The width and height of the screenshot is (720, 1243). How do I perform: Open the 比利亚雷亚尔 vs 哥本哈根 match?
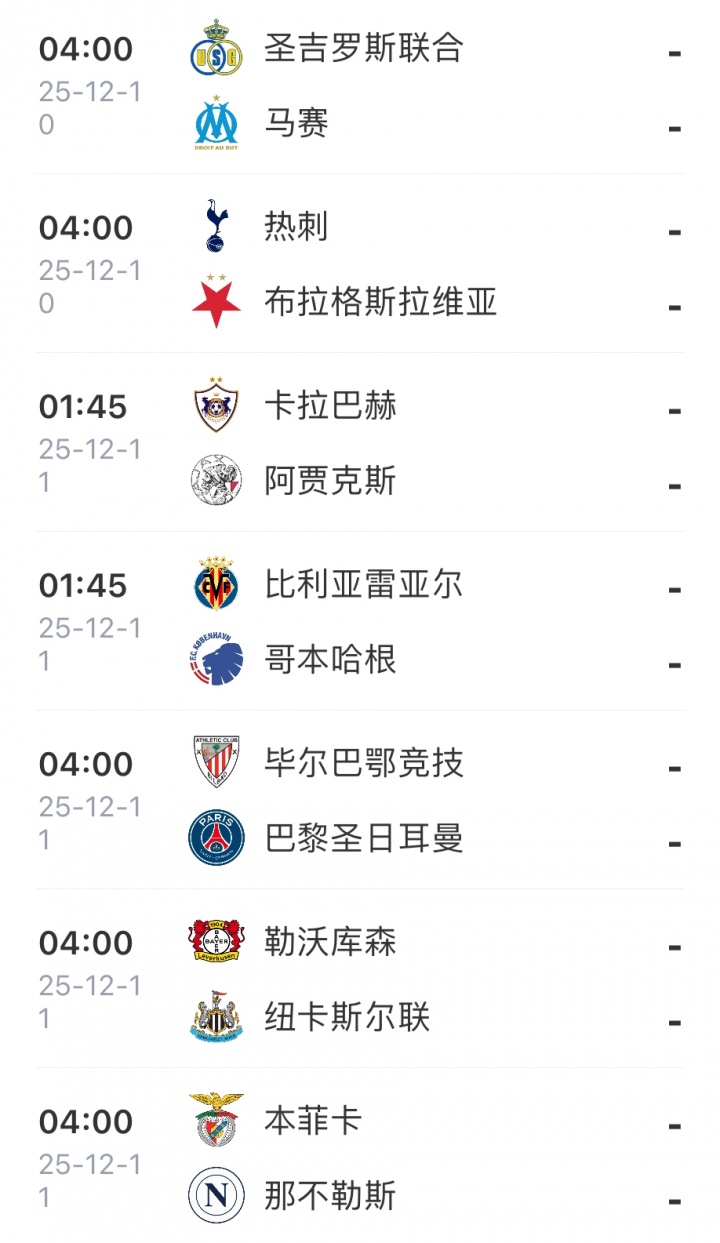pyautogui.click(x=360, y=623)
